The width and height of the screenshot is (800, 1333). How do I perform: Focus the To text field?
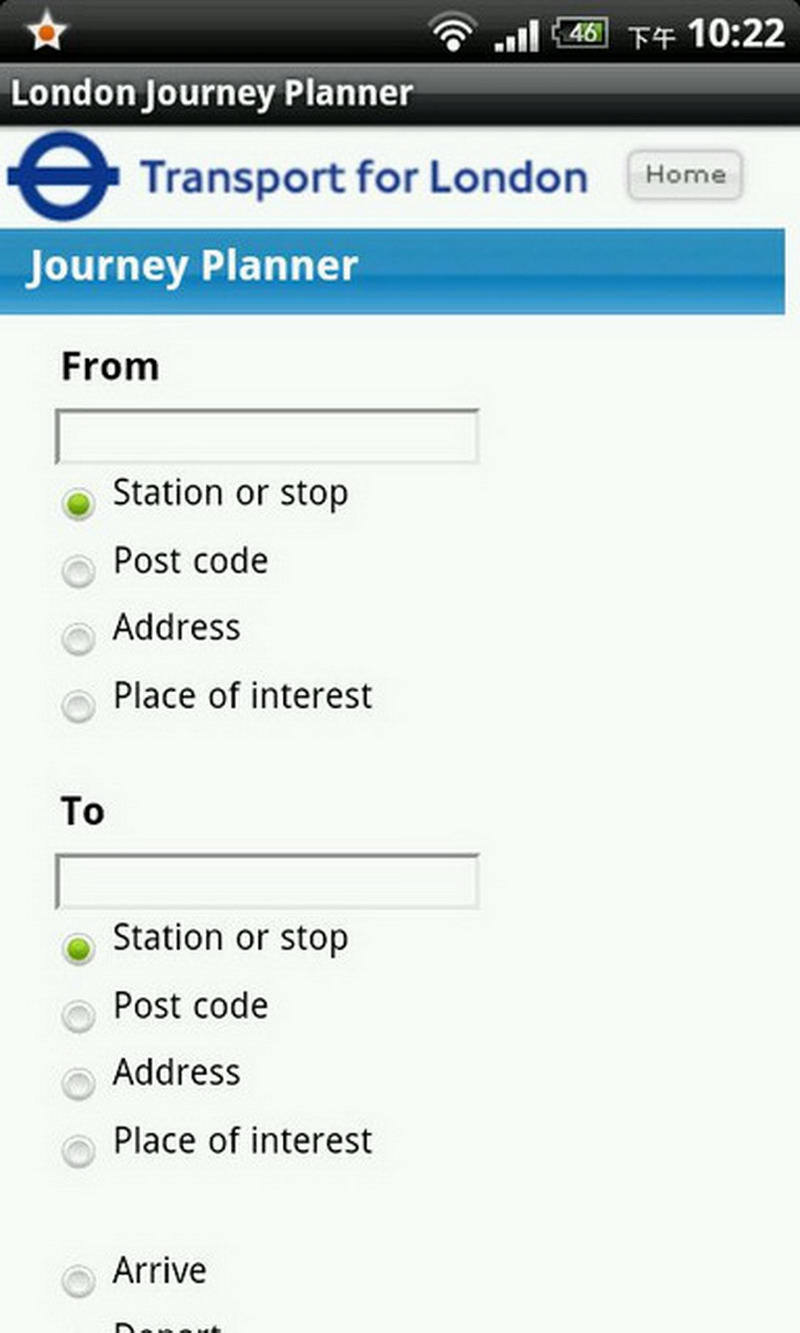point(267,881)
